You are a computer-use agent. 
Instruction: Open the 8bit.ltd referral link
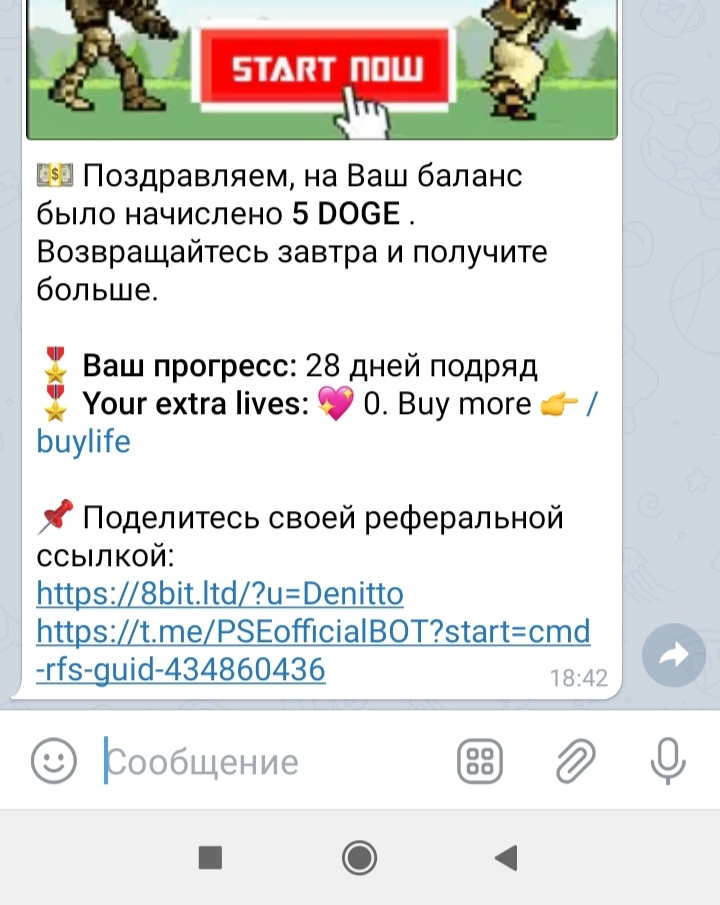pyautogui.click(x=220, y=594)
